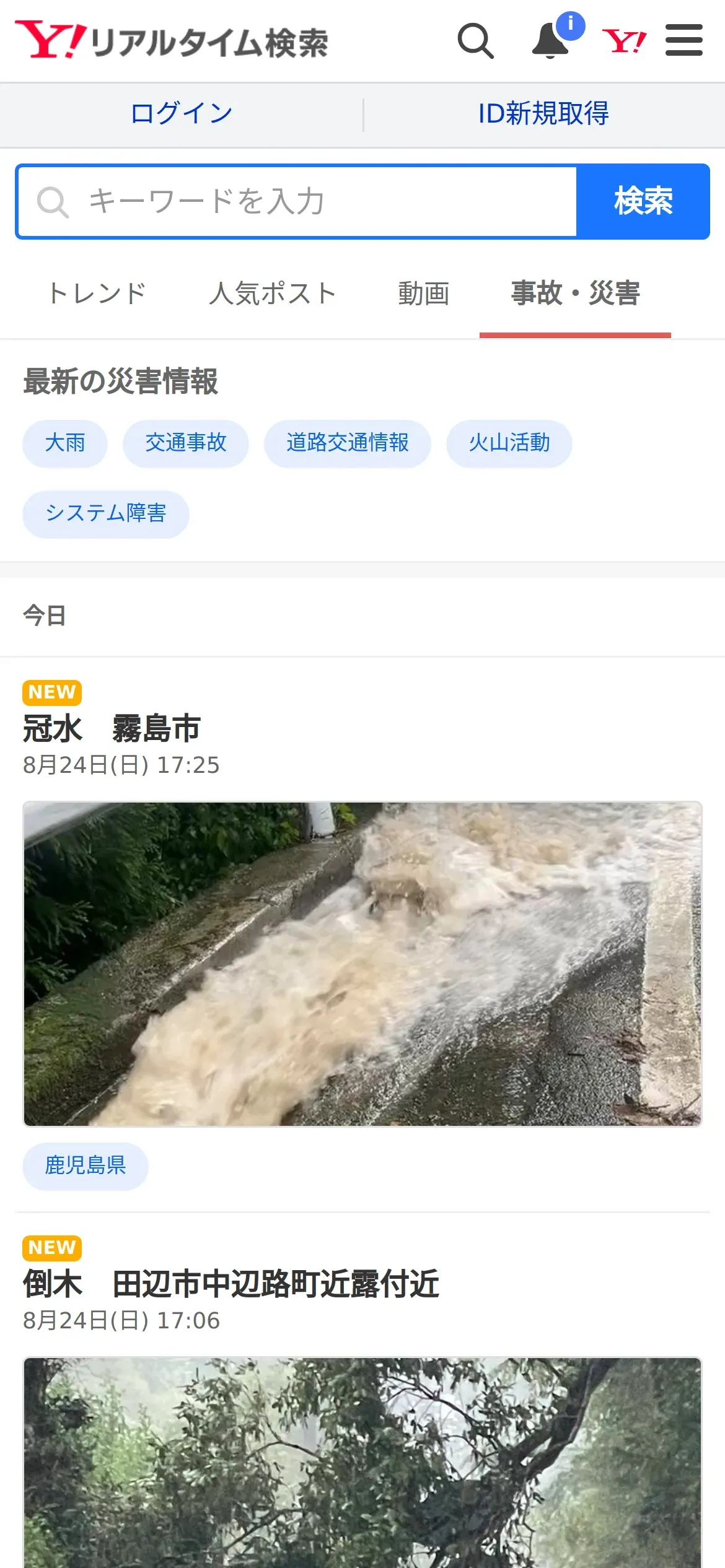Tap ID新規取得 to create account
725x1568 pixels.
coord(543,114)
